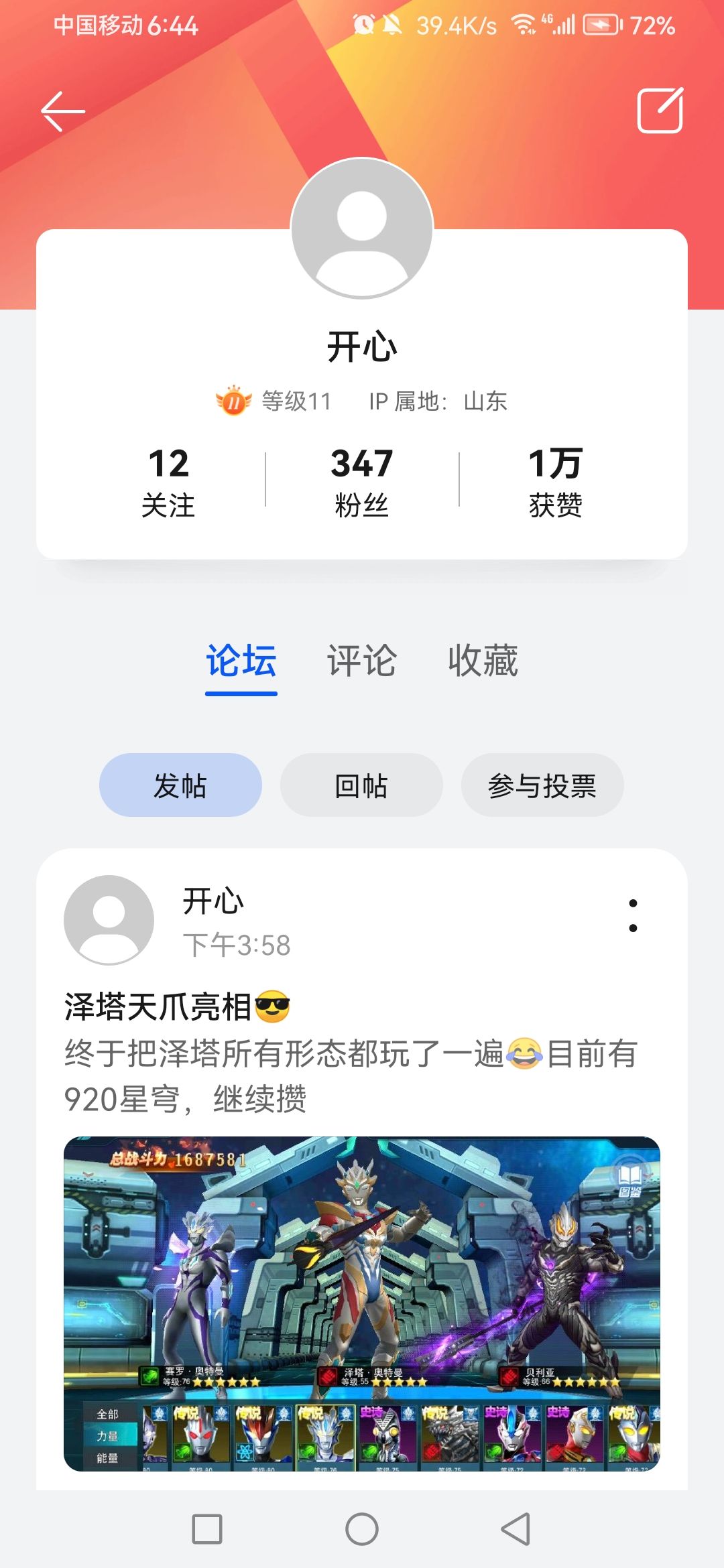Filter by 参与投票
724x1568 pixels.
(542, 785)
